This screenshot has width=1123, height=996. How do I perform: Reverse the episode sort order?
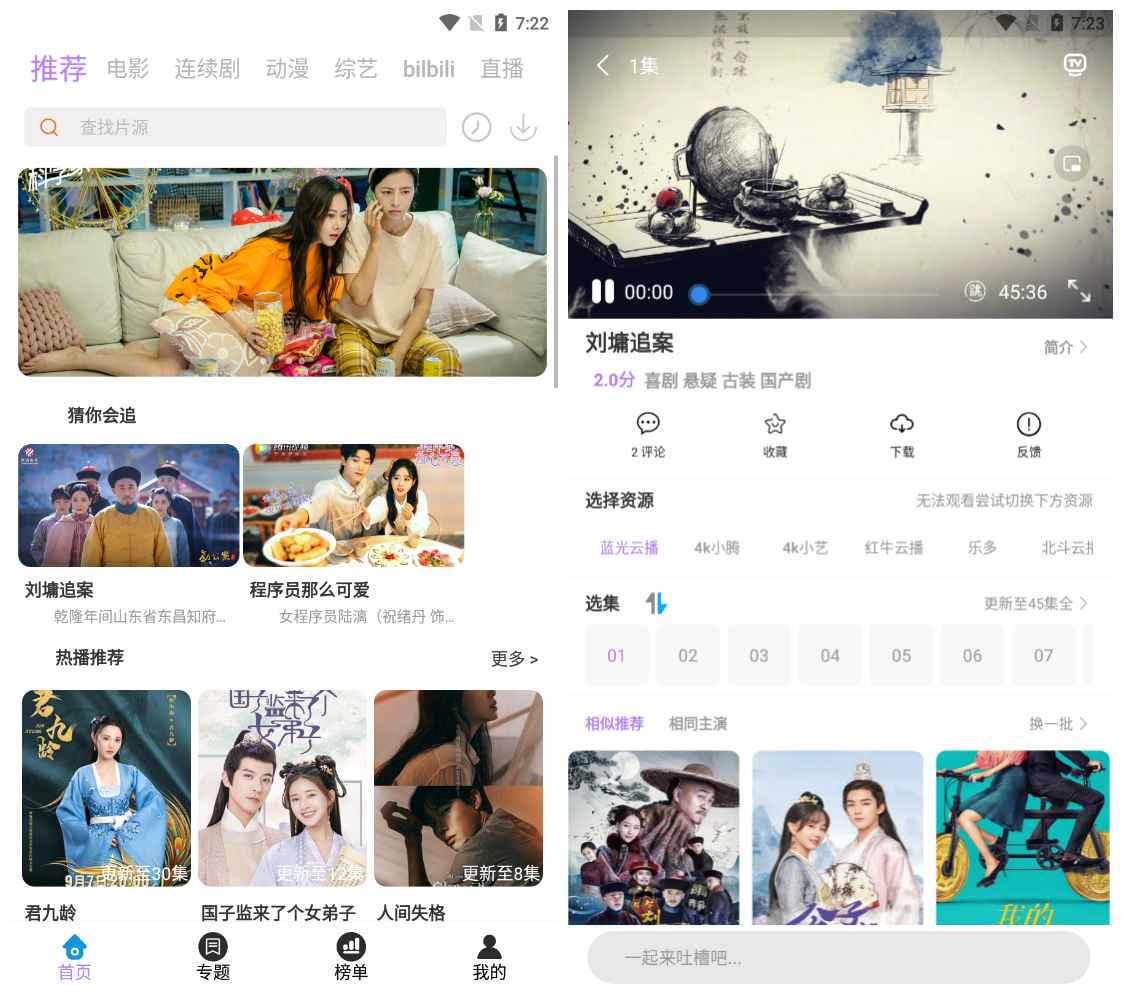click(x=656, y=603)
